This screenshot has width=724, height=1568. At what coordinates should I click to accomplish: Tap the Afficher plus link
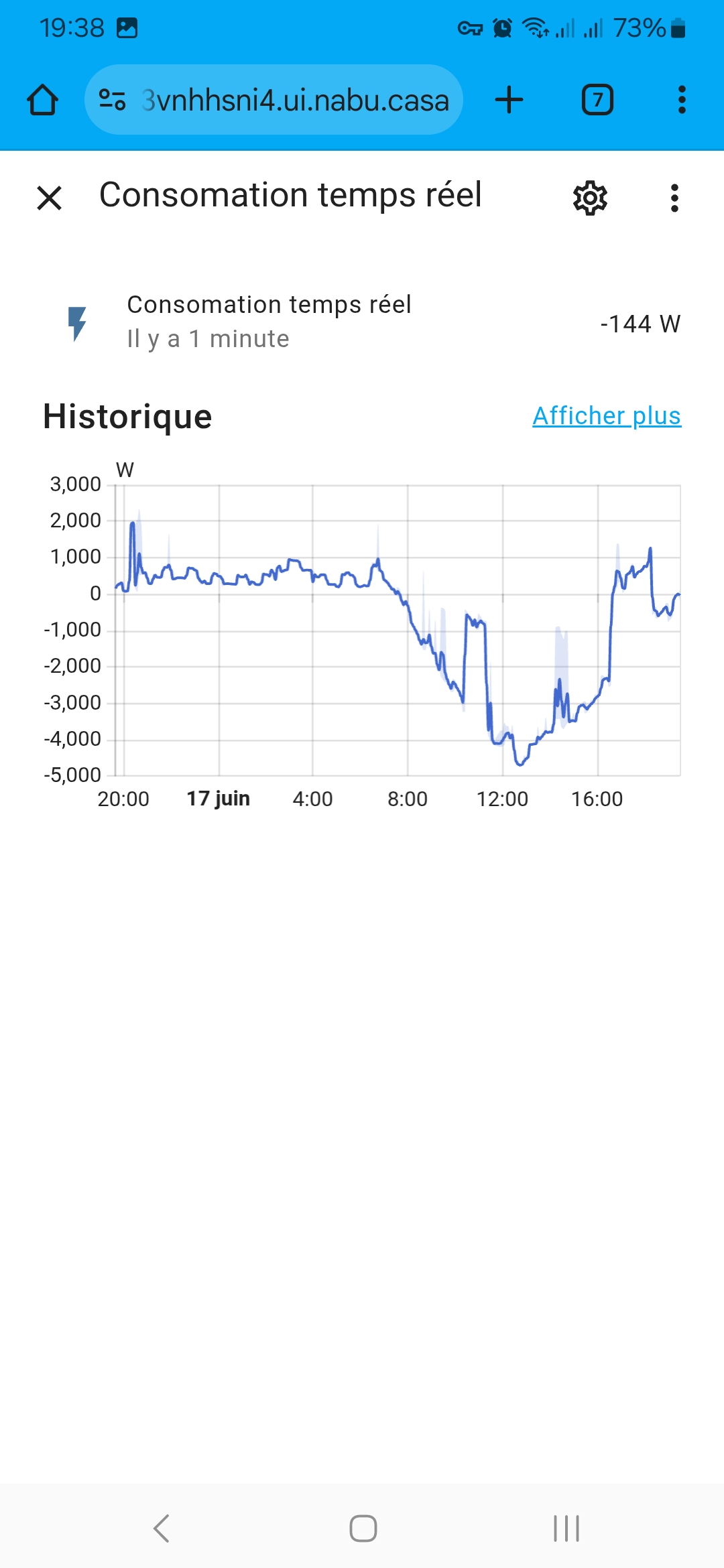click(x=607, y=415)
